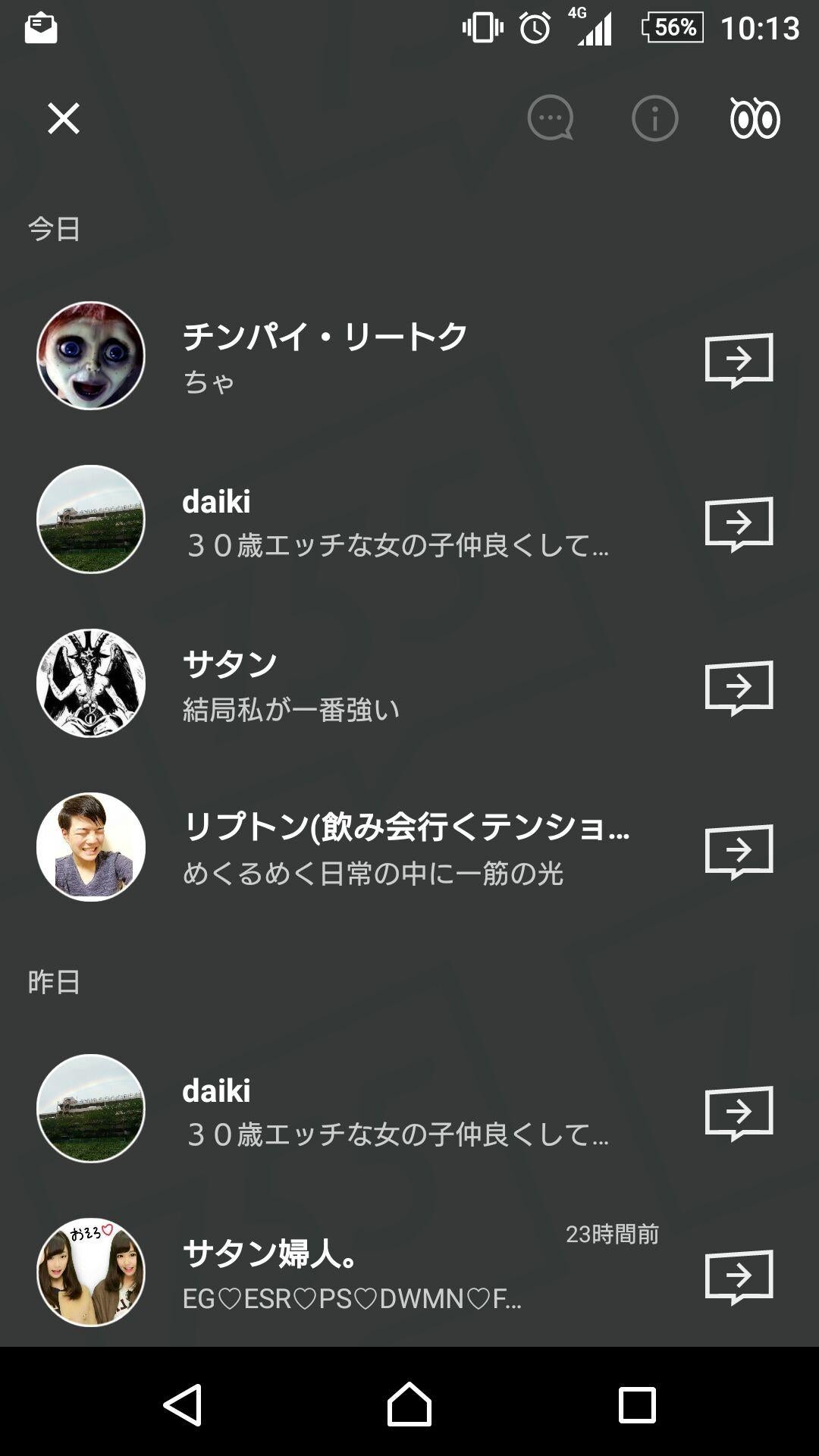Close the story list with the X
Image resolution: width=819 pixels, height=1456 pixels.
(64, 119)
